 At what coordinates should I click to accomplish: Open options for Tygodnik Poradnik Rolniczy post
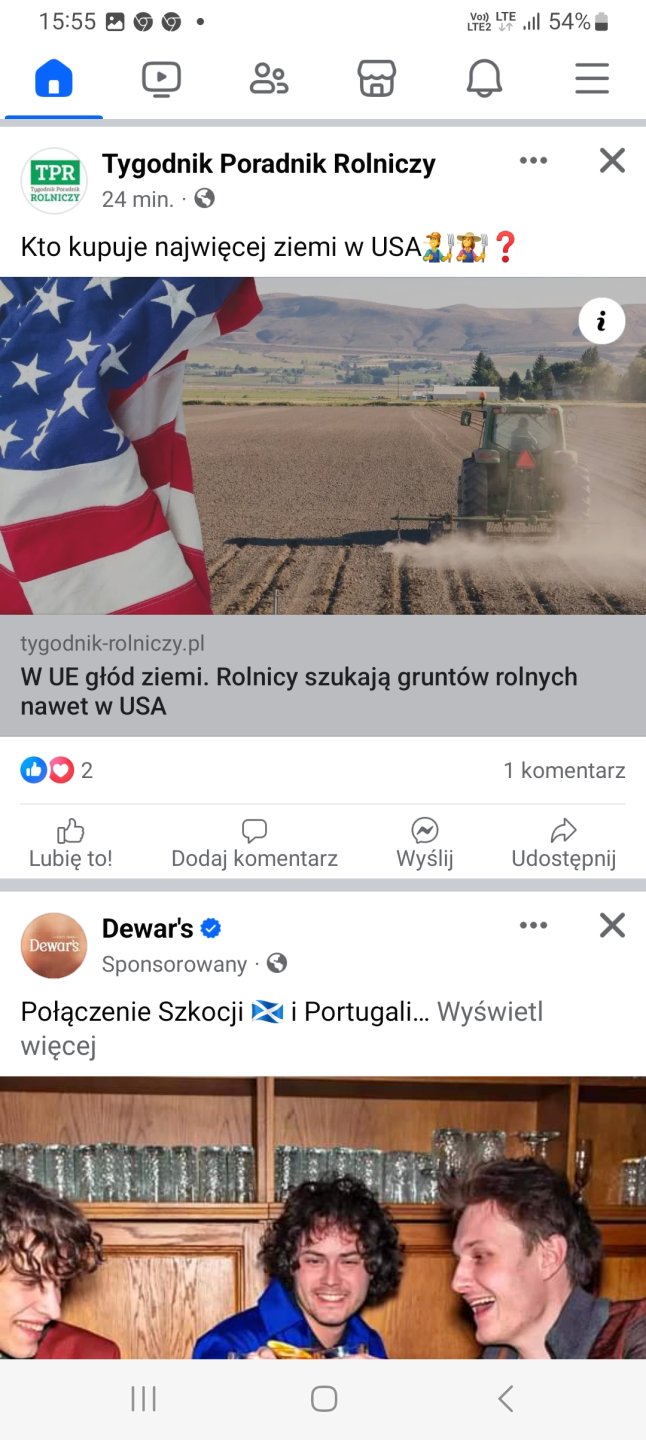click(533, 160)
